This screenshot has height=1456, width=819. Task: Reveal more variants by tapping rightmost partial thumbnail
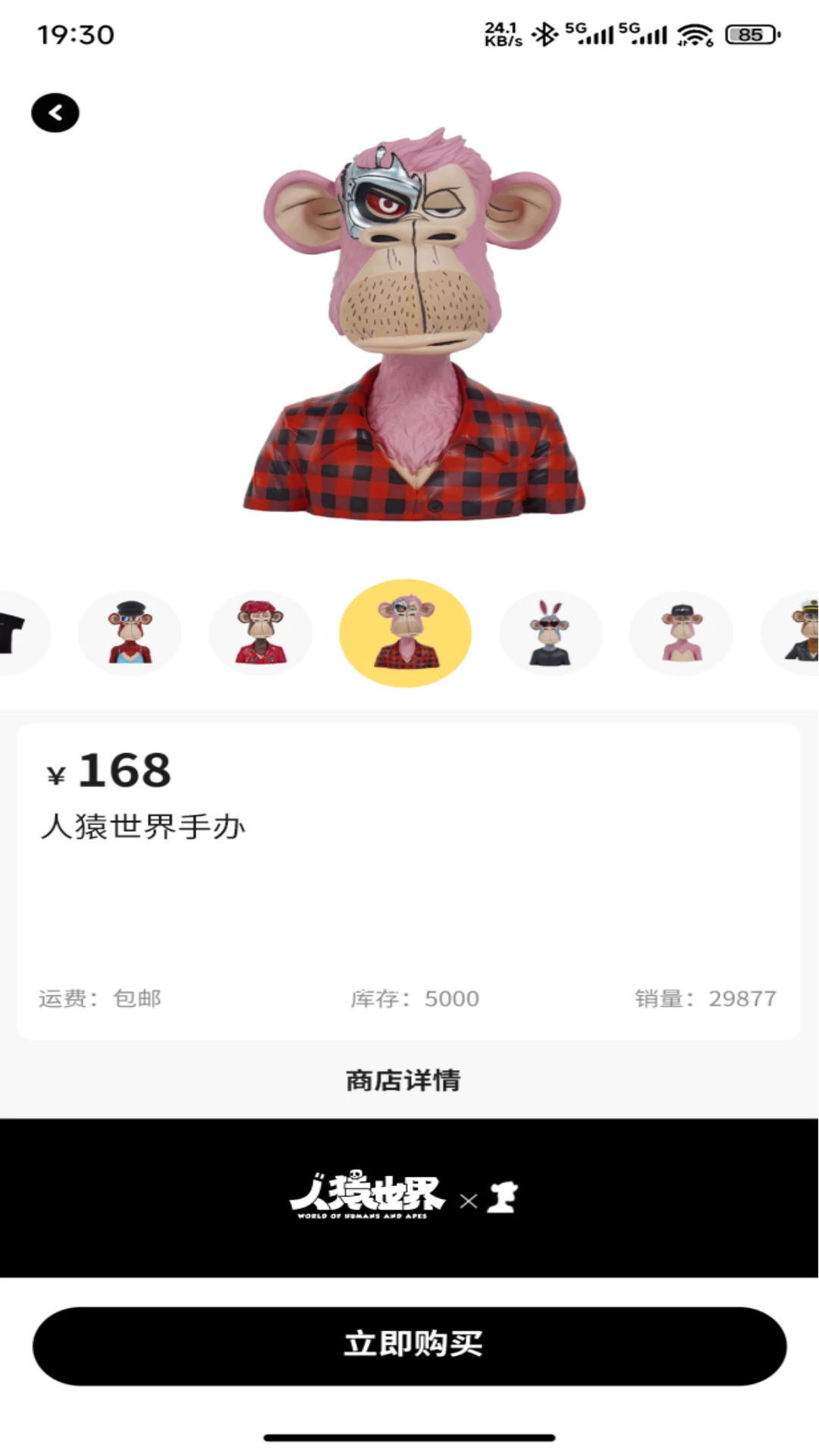[x=792, y=632]
